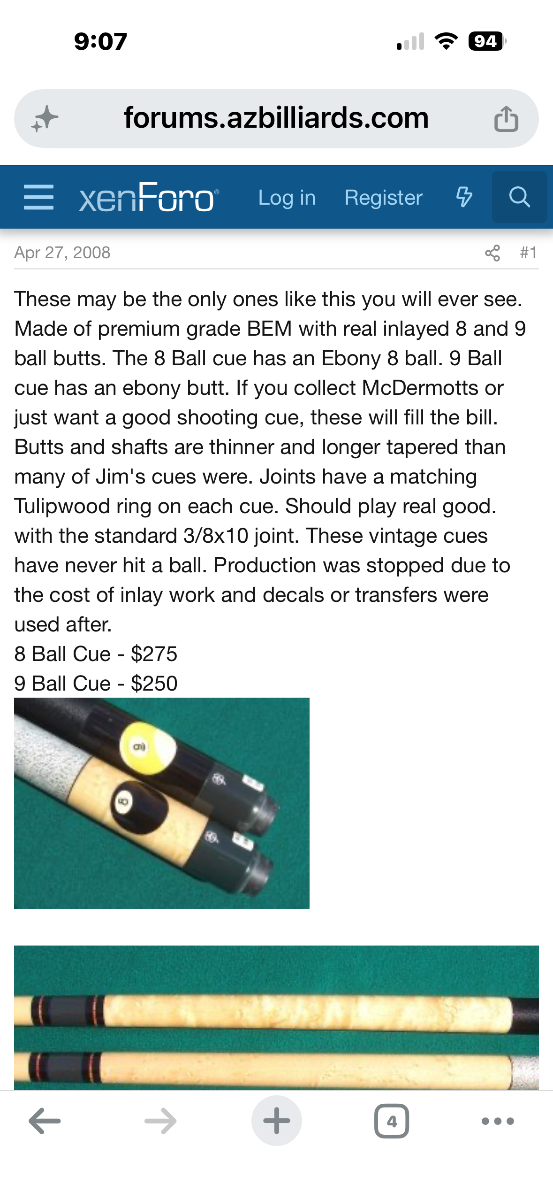The height and width of the screenshot is (1200, 553).
Task: Open the xenForo logo home link
Action: click(x=147, y=198)
